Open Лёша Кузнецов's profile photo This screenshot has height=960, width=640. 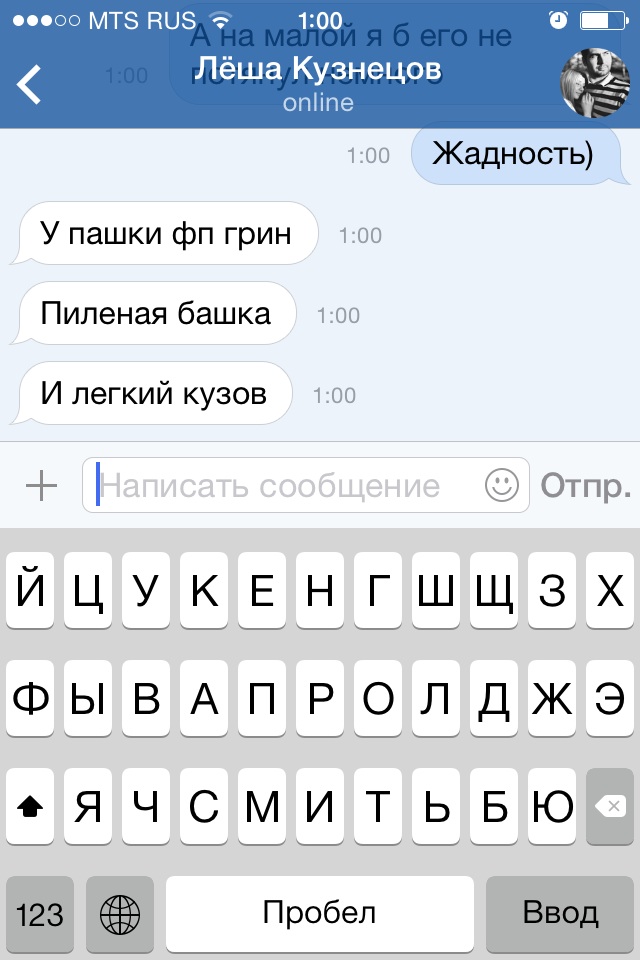coord(593,84)
